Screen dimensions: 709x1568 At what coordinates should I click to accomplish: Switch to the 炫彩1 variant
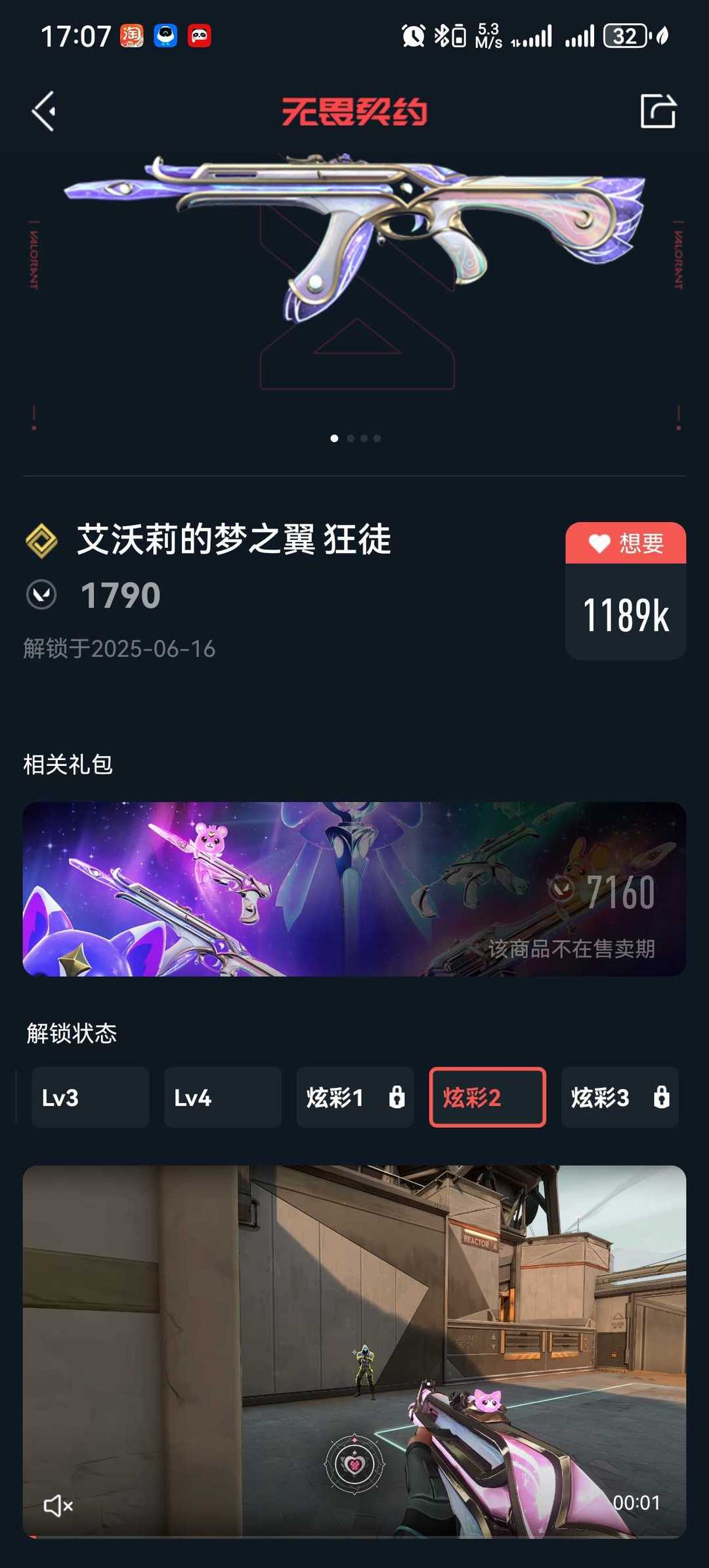354,1098
